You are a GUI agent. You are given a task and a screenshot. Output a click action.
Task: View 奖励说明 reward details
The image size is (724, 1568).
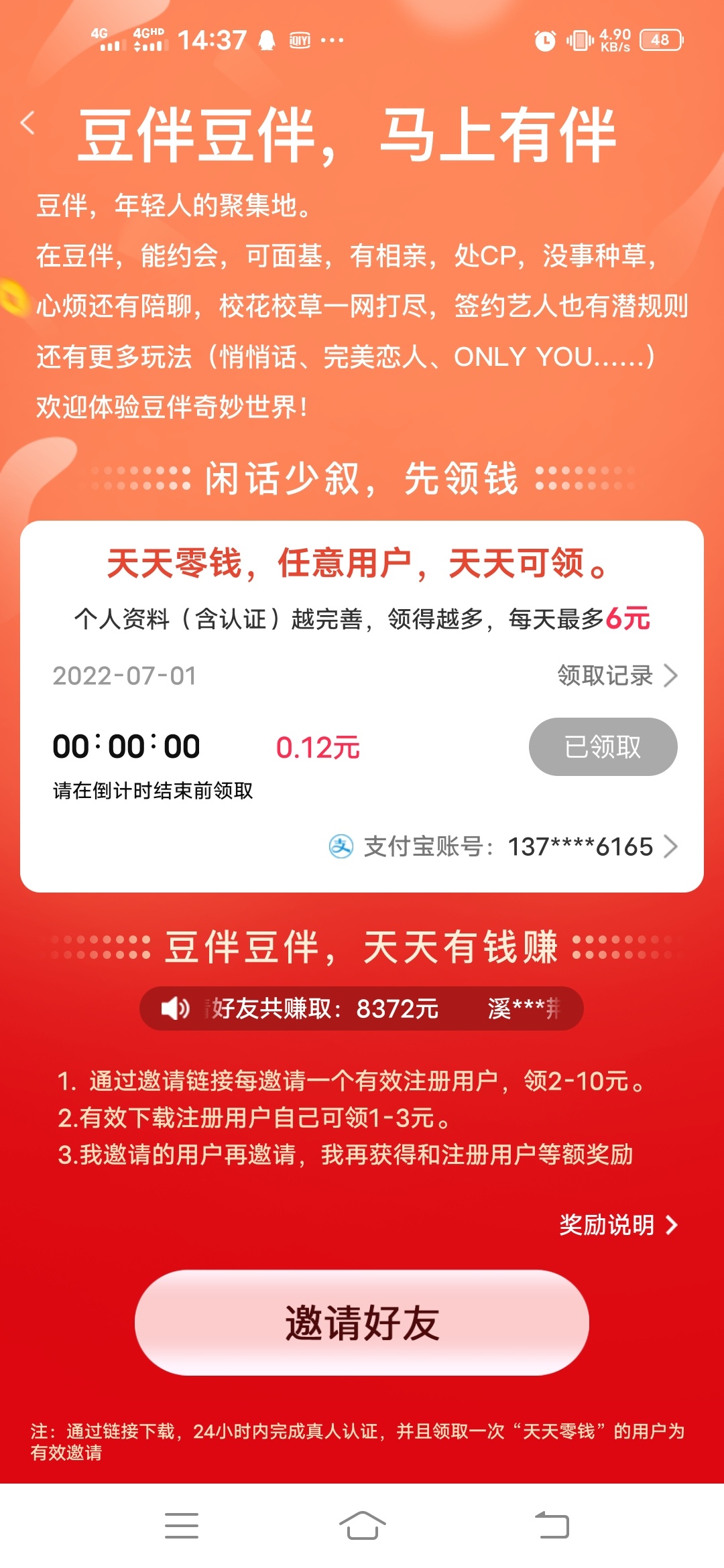point(618,1225)
